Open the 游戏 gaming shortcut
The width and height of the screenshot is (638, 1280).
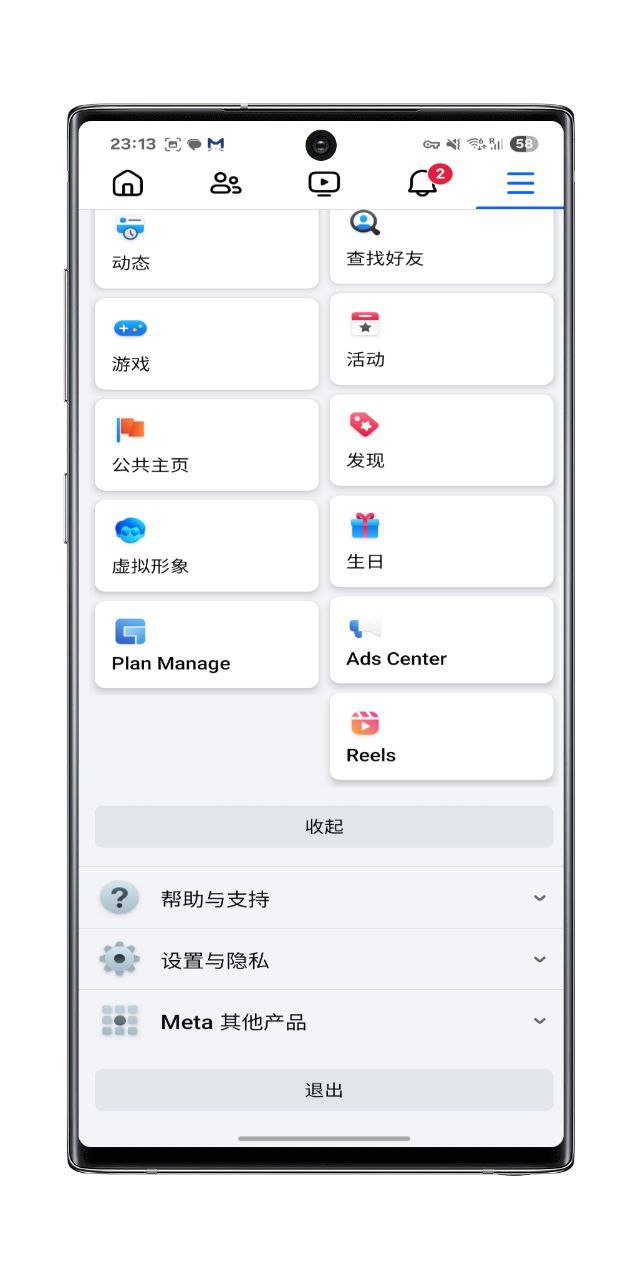click(206, 344)
